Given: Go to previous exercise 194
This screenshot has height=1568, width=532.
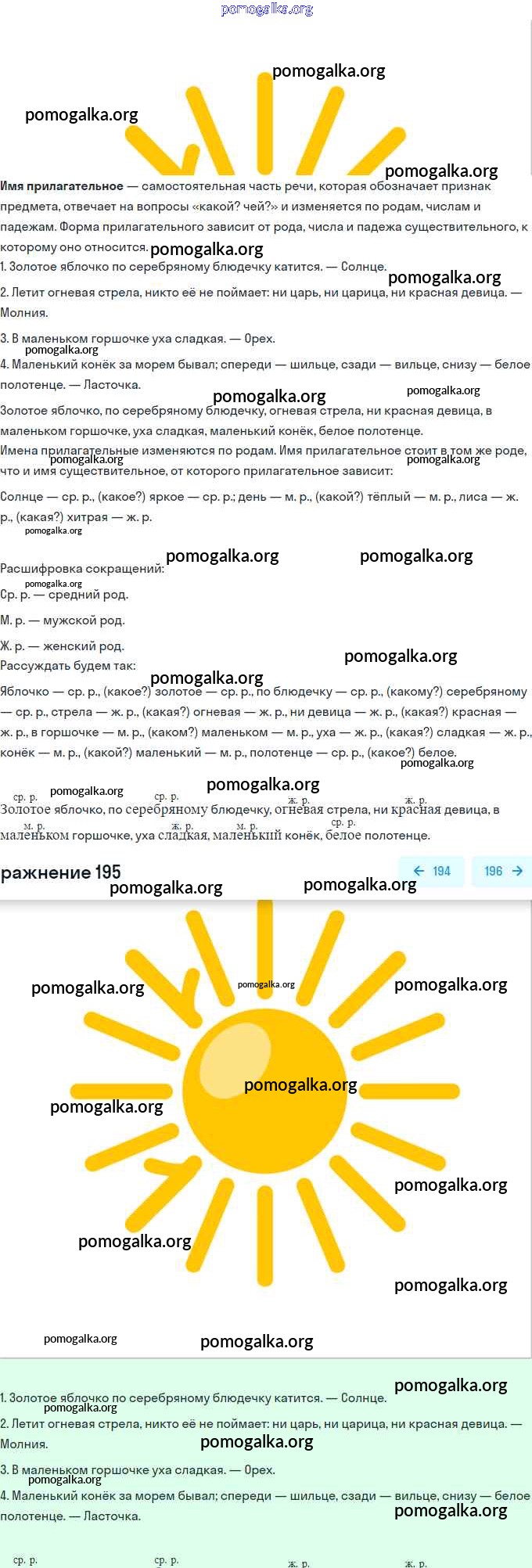Looking at the screenshot, I should click(432, 871).
